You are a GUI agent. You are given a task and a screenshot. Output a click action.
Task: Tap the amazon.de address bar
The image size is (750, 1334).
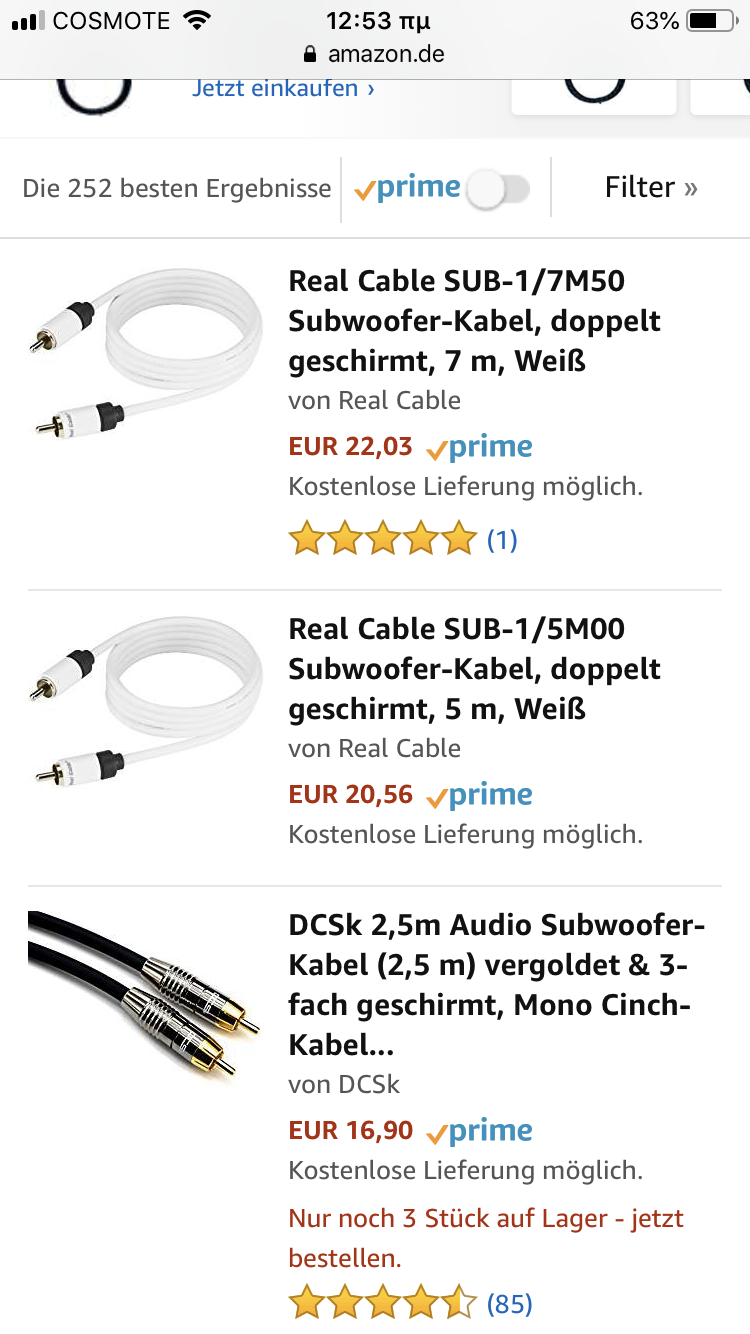[x=374, y=54]
